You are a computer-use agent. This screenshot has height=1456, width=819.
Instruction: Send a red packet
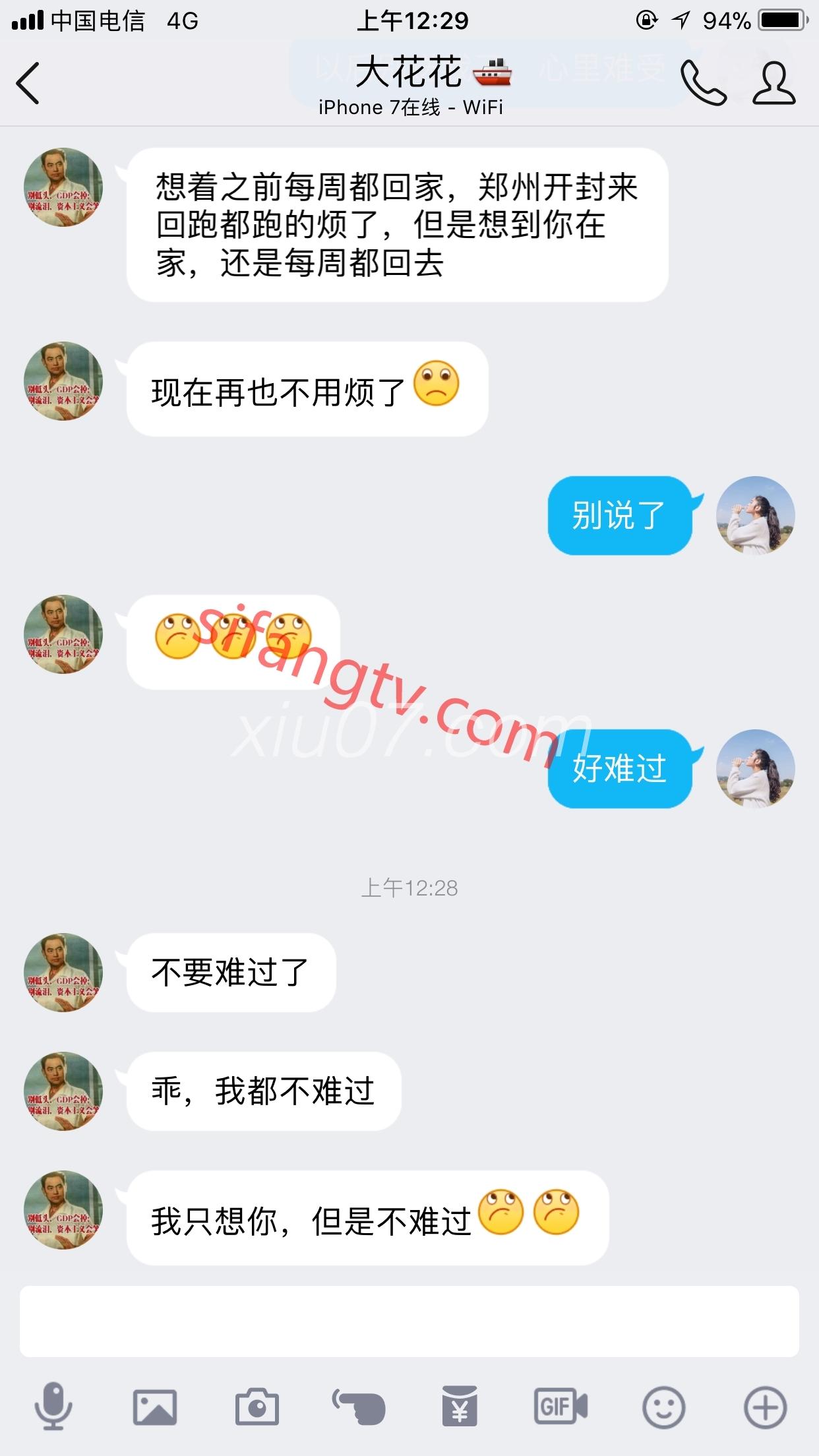460,1407
